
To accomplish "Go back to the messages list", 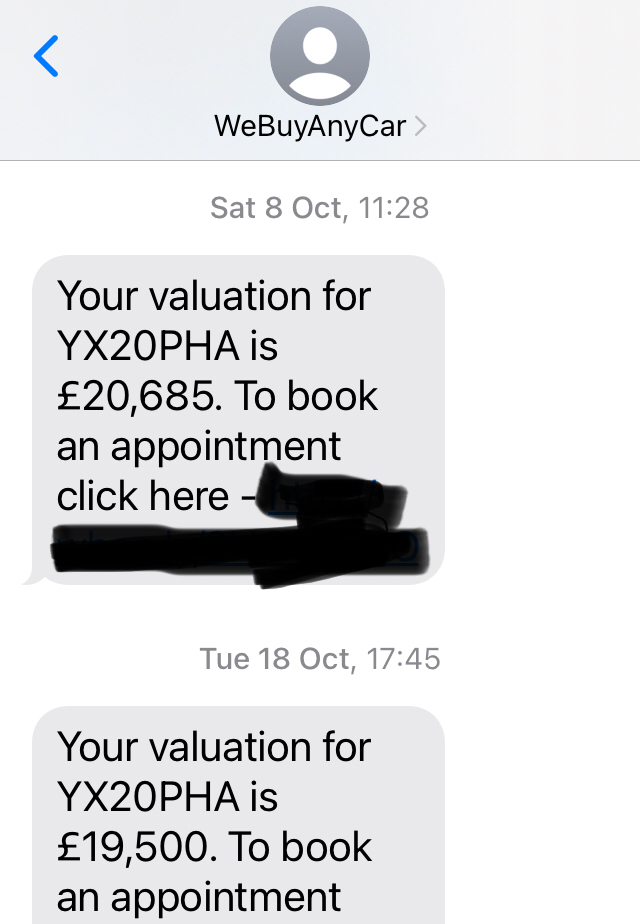I will pyautogui.click(x=47, y=56).
